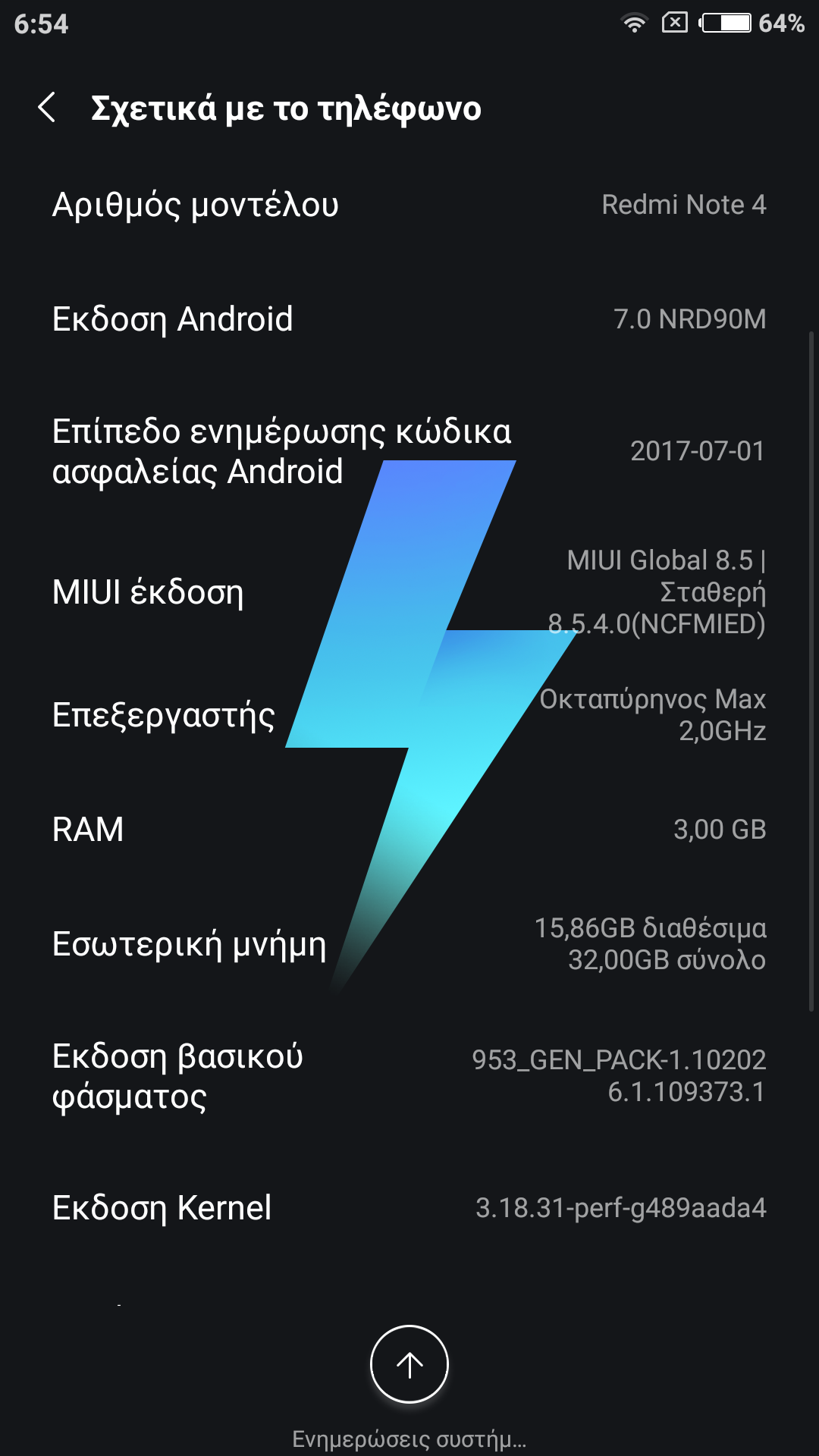The width and height of the screenshot is (819, 1456).
Task: Select the Εκδοση βασικού φάσματος row
Action: [409, 1076]
